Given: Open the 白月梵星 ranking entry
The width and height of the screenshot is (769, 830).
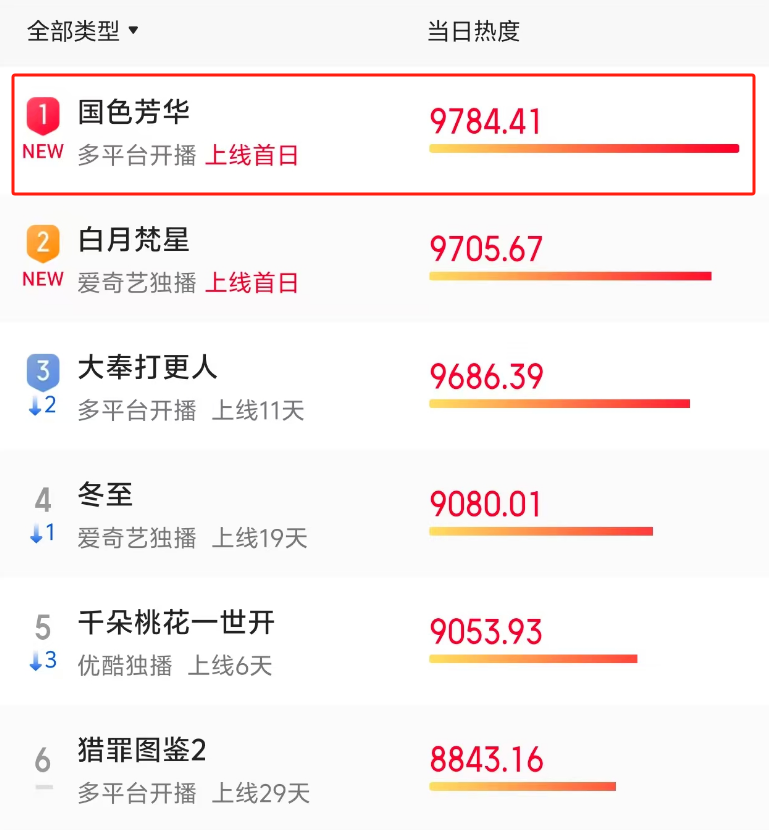Looking at the screenshot, I should coord(134,240).
